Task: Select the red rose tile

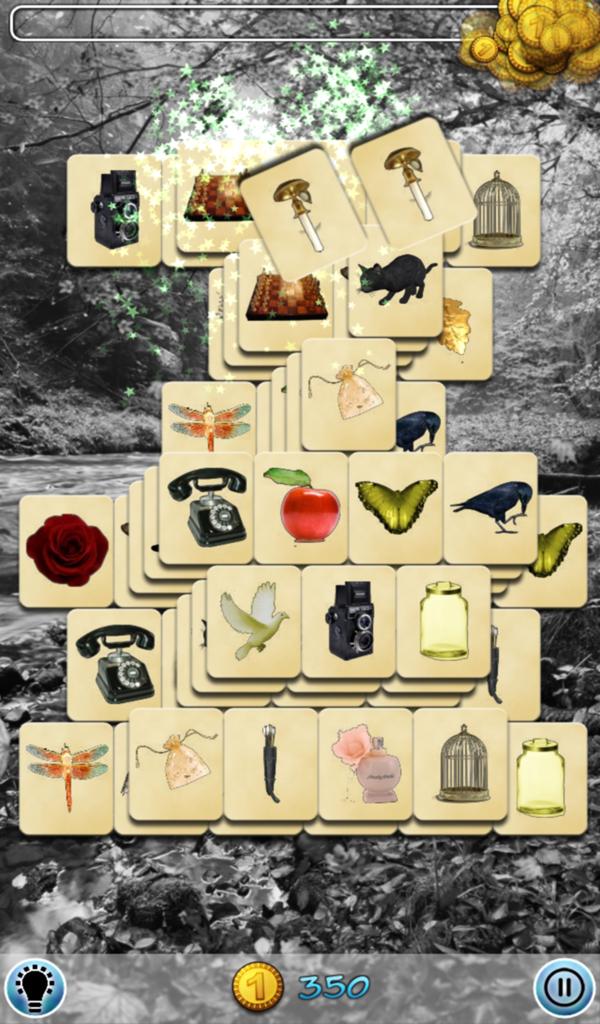Action: point(67,550)
